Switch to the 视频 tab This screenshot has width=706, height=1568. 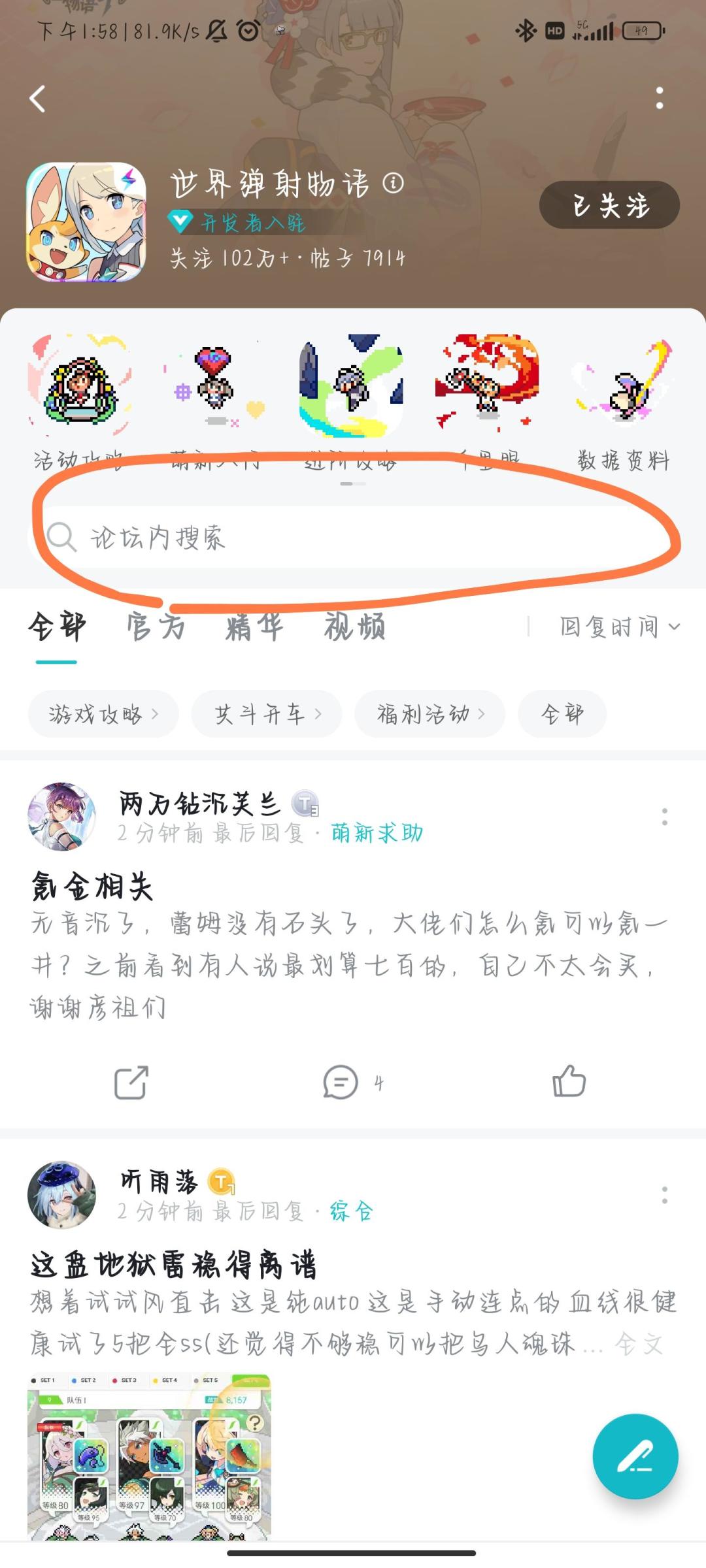pos(354,626)
